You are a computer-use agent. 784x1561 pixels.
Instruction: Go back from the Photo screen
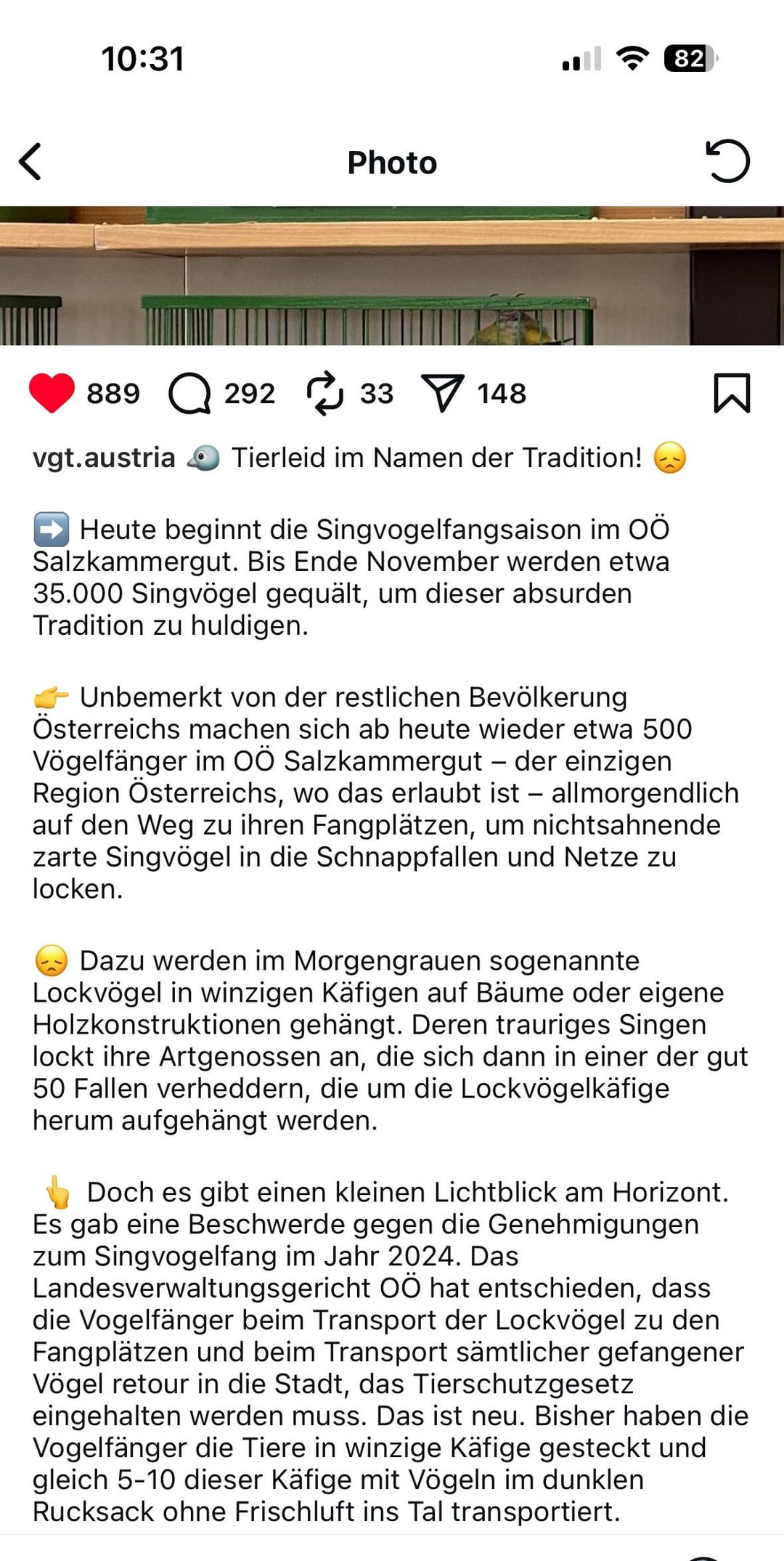30,161
